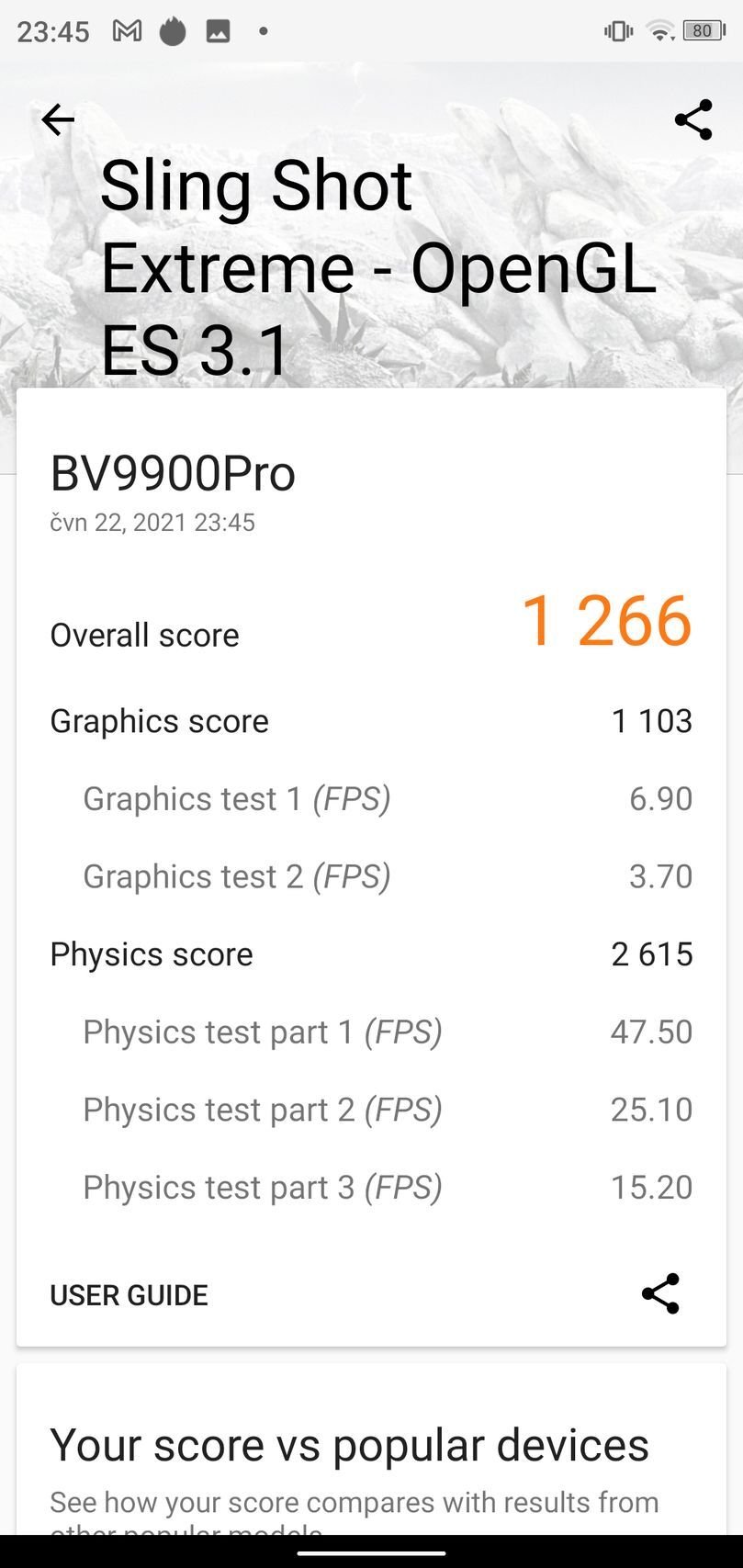Open the Gmail notification icon
743x1568 pixels.
coord(127,30)
